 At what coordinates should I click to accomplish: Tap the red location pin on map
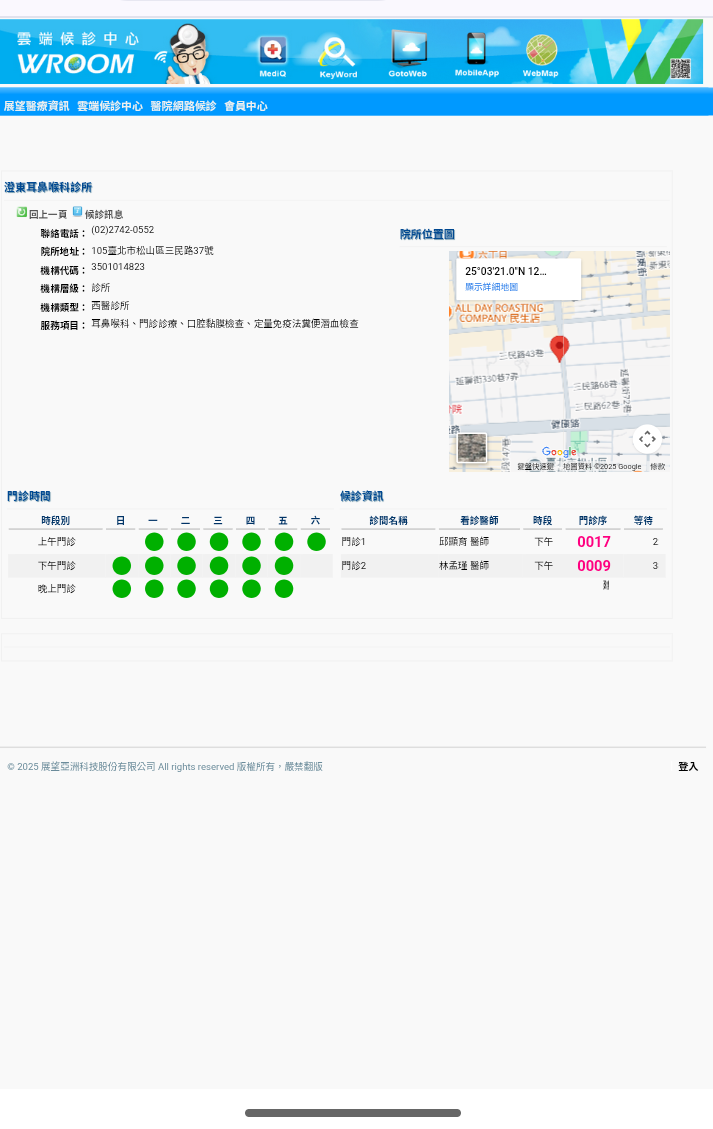point(560,348)
